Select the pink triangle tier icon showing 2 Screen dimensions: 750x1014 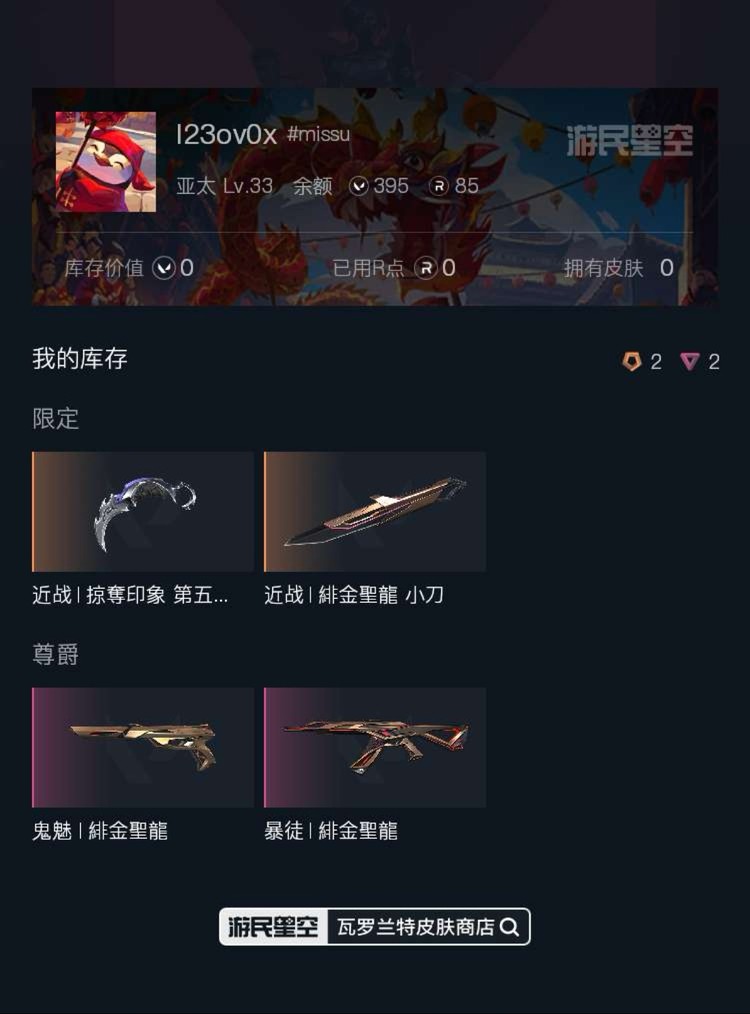(x=690, y=362)
